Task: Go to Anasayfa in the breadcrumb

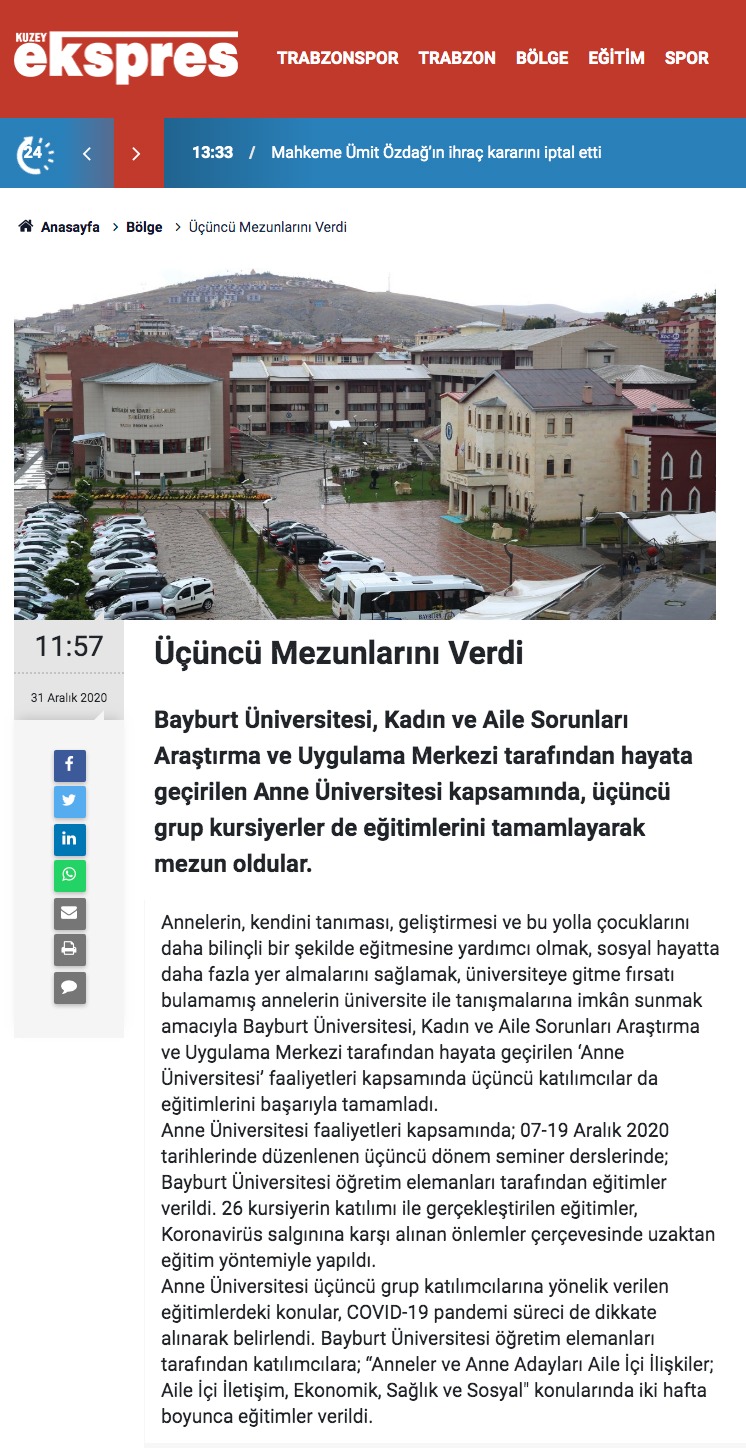Action: point(70,227)
